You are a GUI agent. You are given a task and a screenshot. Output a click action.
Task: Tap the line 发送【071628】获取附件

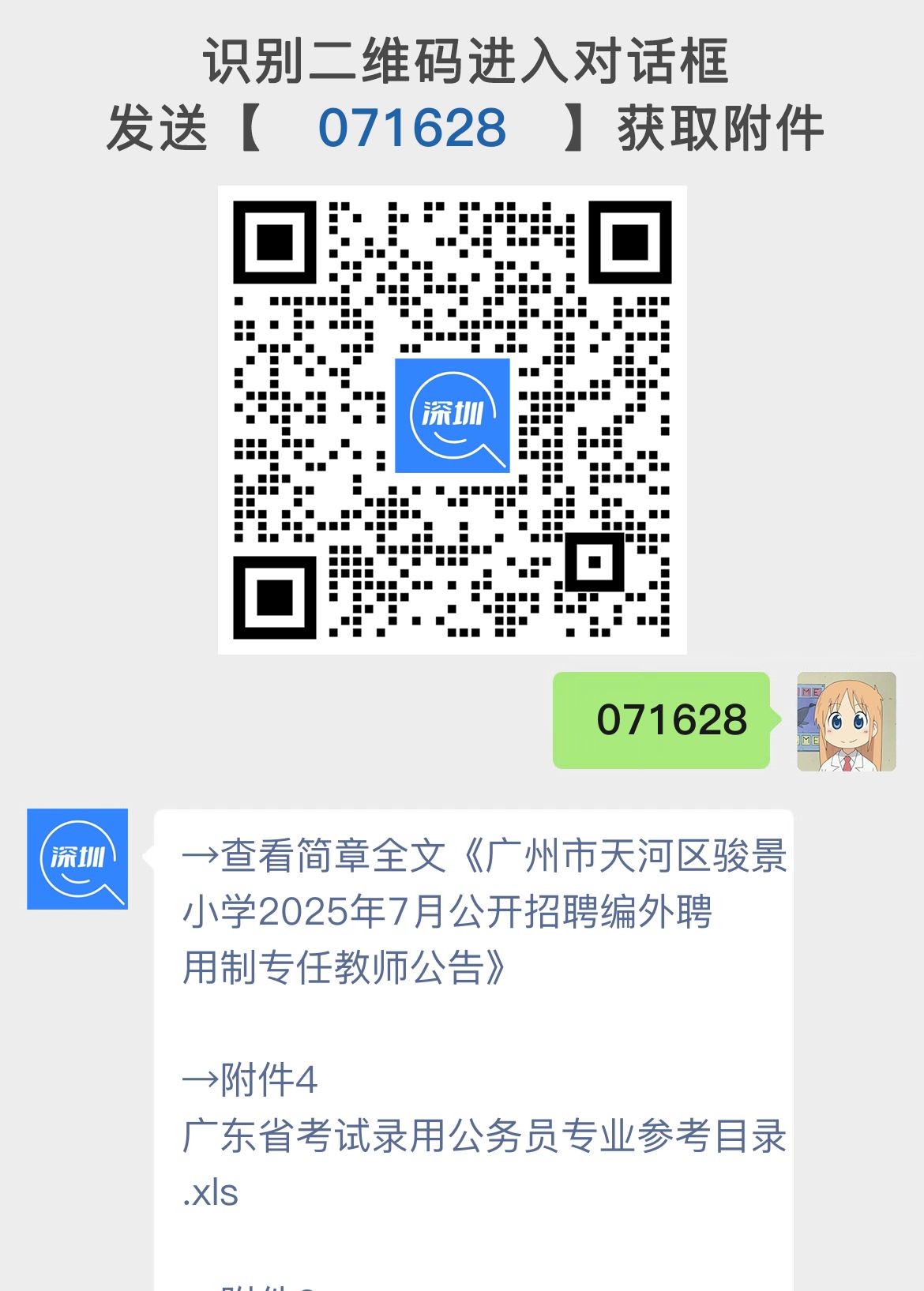(x=462, y=126)
